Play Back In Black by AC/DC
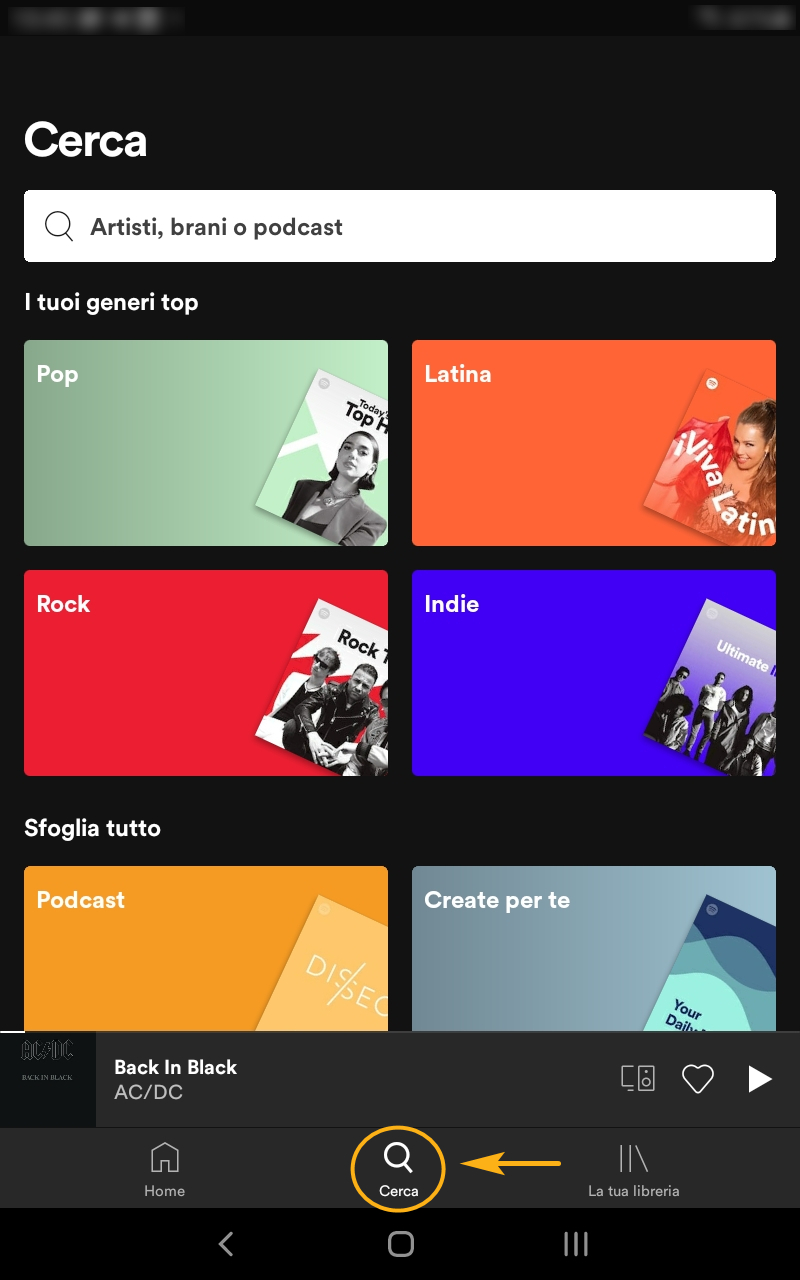This screenshot has width=800, height=1280. 760,1079
